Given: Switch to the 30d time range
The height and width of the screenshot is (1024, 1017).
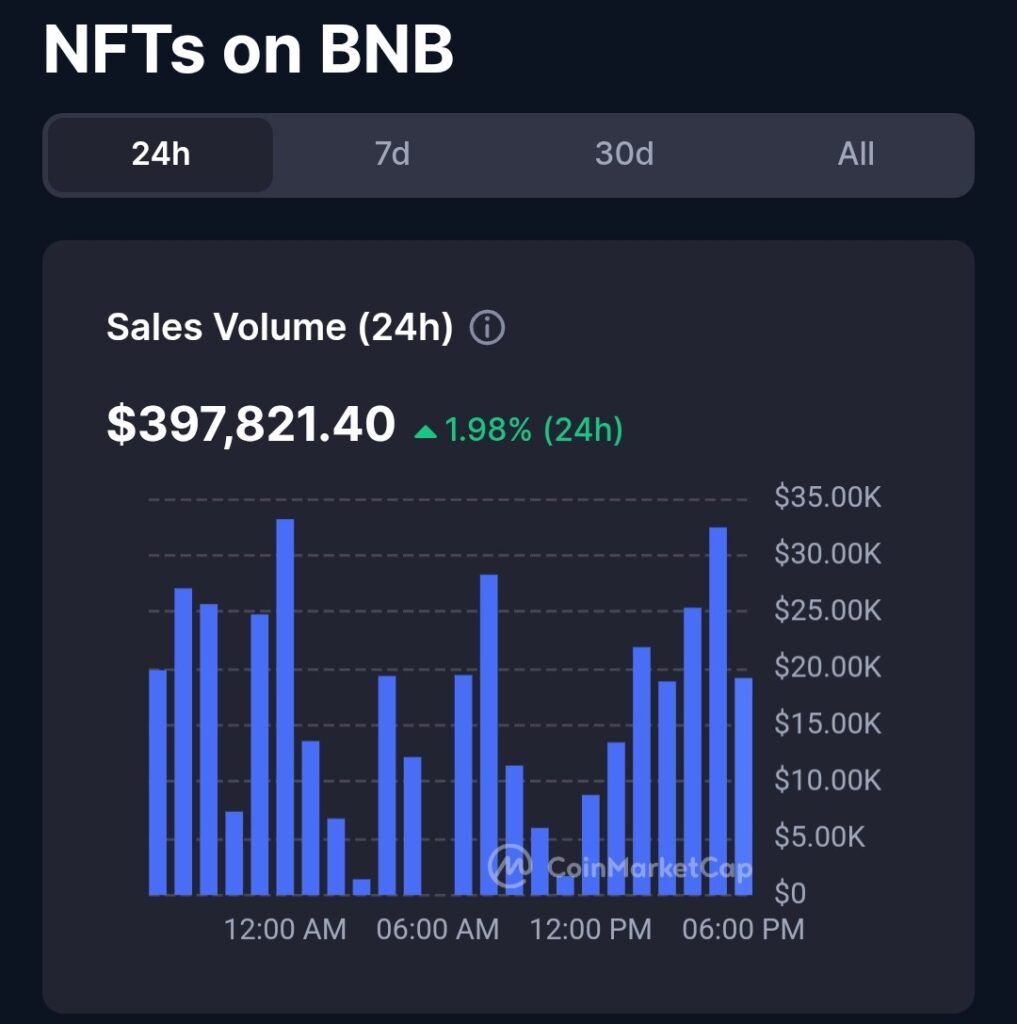Looking at the screenshot, I should [624, 155].
